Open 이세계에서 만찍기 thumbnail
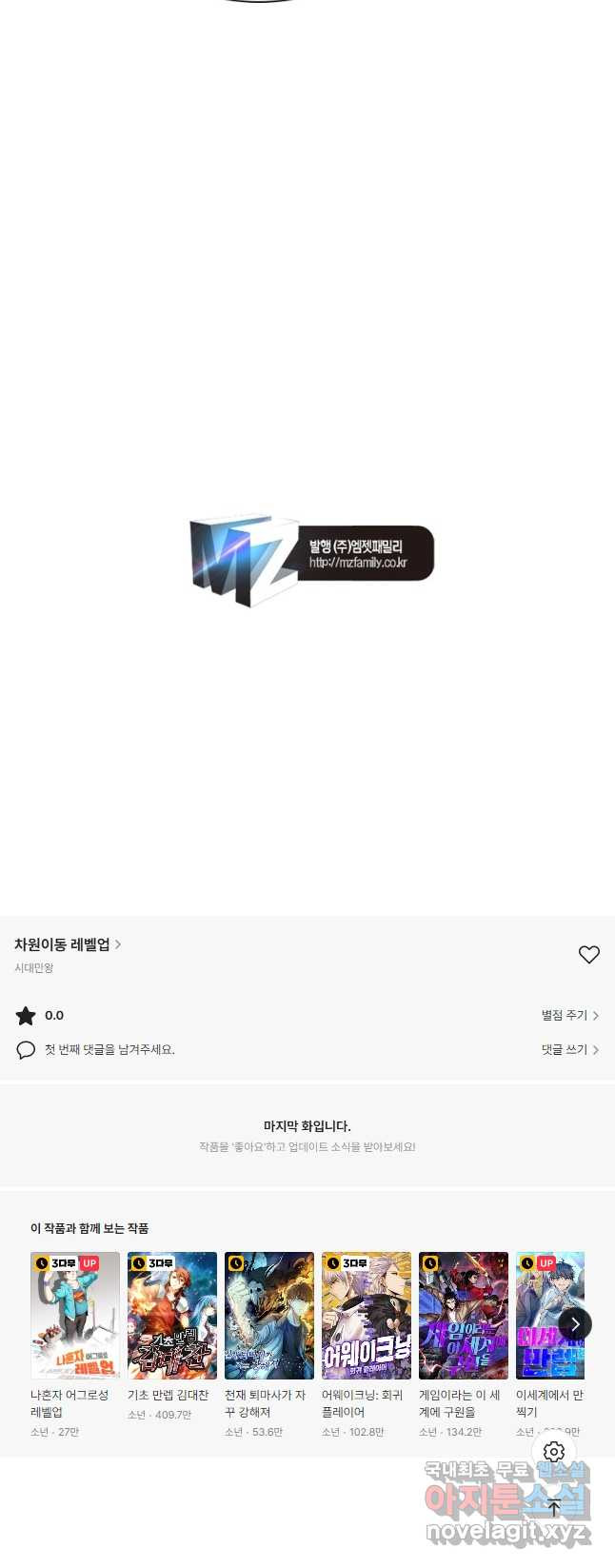Screen dimensions: 615x1568 point(543,1315)
